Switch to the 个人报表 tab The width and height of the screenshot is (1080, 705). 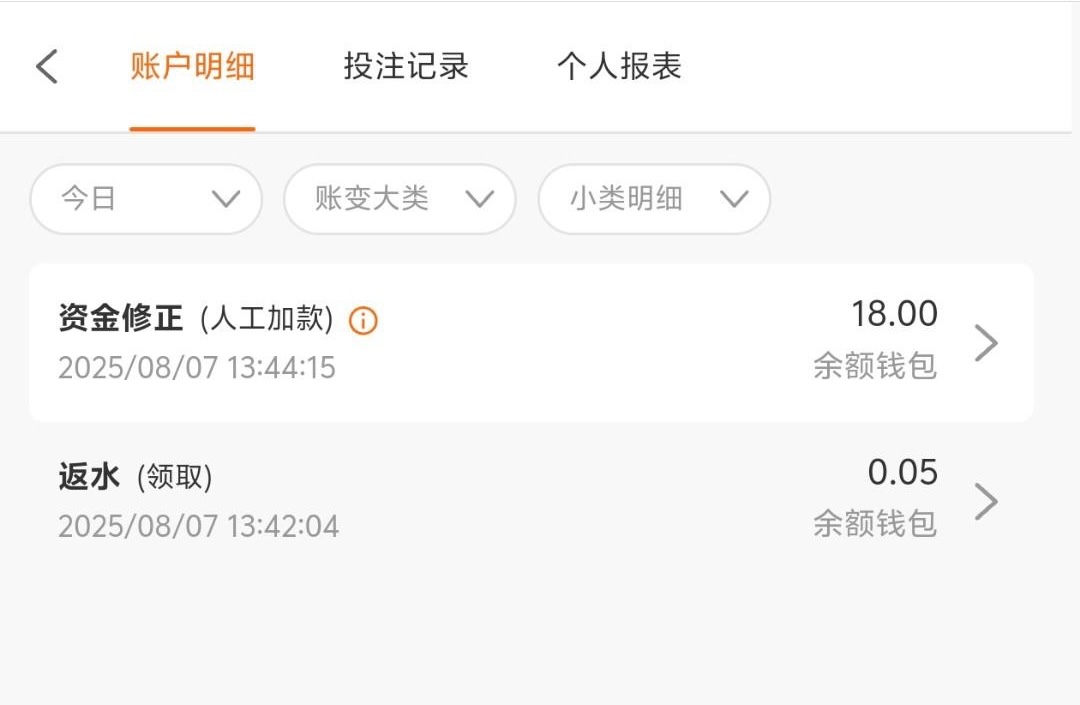619,67
